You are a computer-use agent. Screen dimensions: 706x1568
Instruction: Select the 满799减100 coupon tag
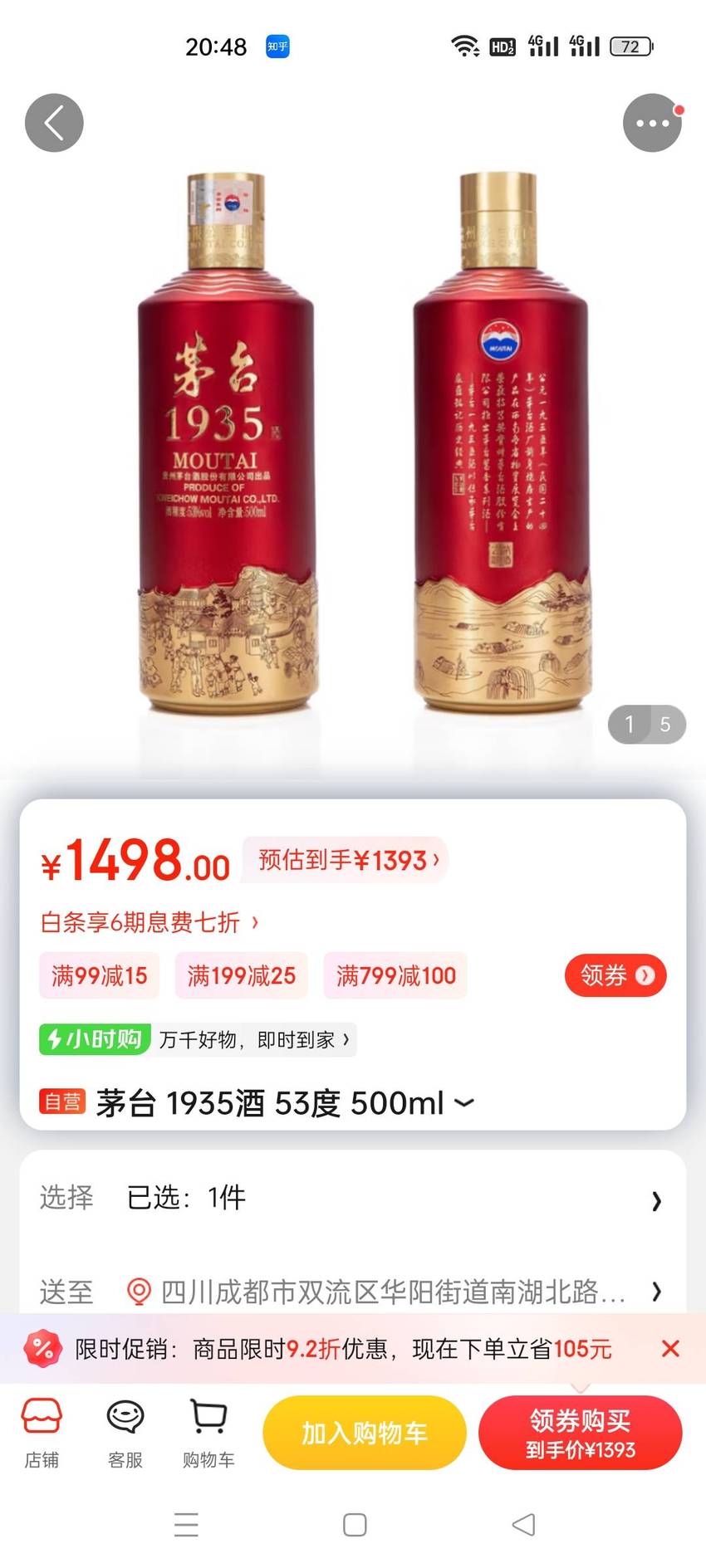[395, 975]
